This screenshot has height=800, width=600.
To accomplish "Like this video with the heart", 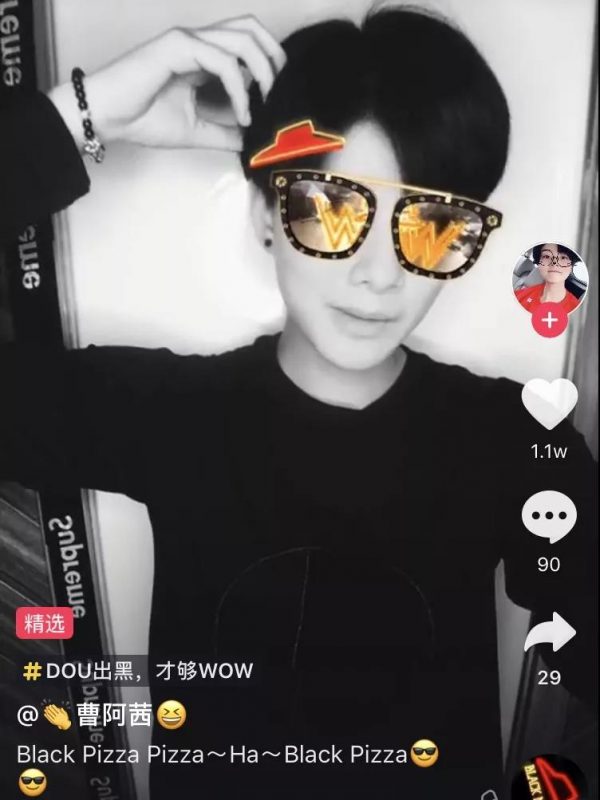I will [549, 404].
